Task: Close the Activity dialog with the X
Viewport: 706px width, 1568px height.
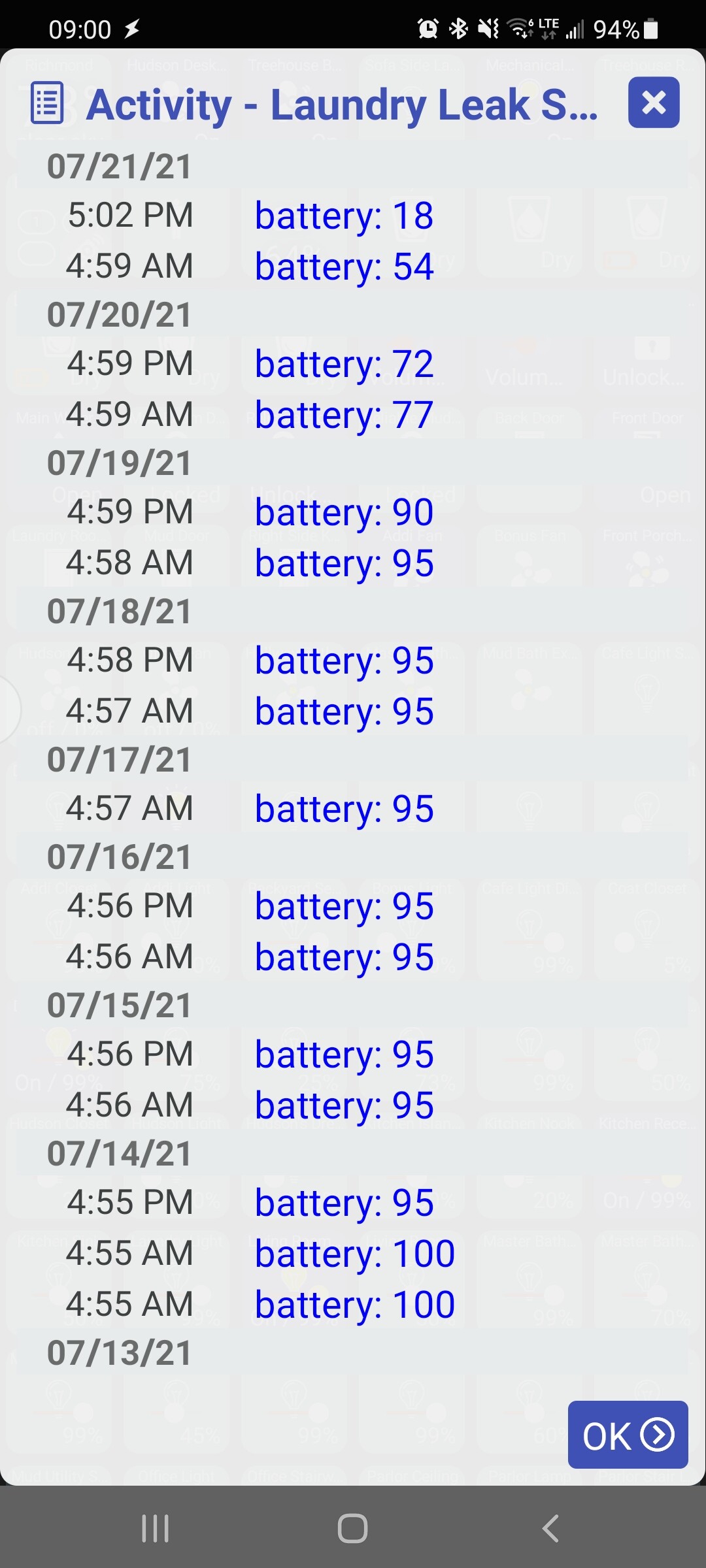Action: (654, 103)
